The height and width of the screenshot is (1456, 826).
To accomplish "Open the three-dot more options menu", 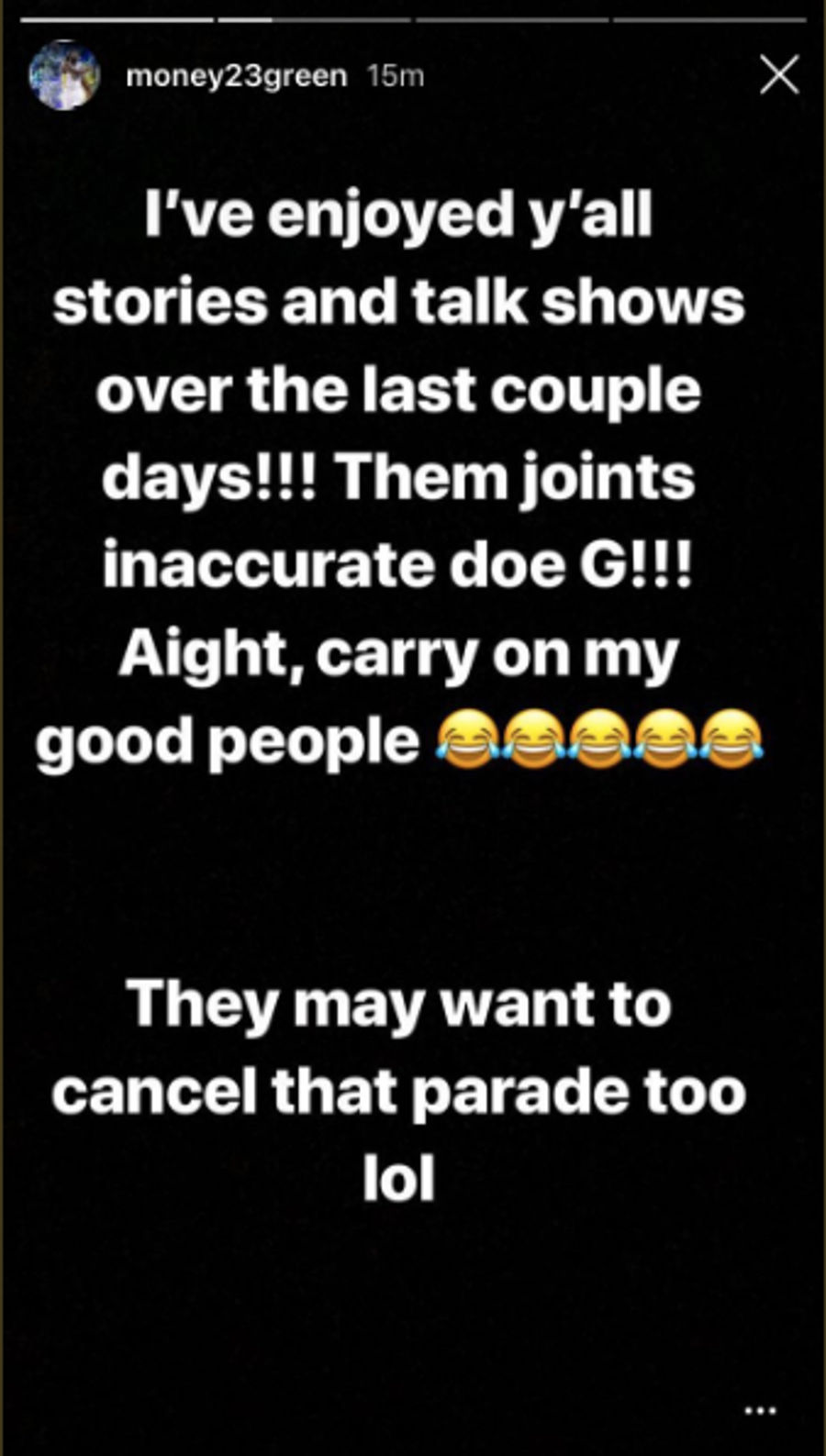I will click(x=760, y=1410).
